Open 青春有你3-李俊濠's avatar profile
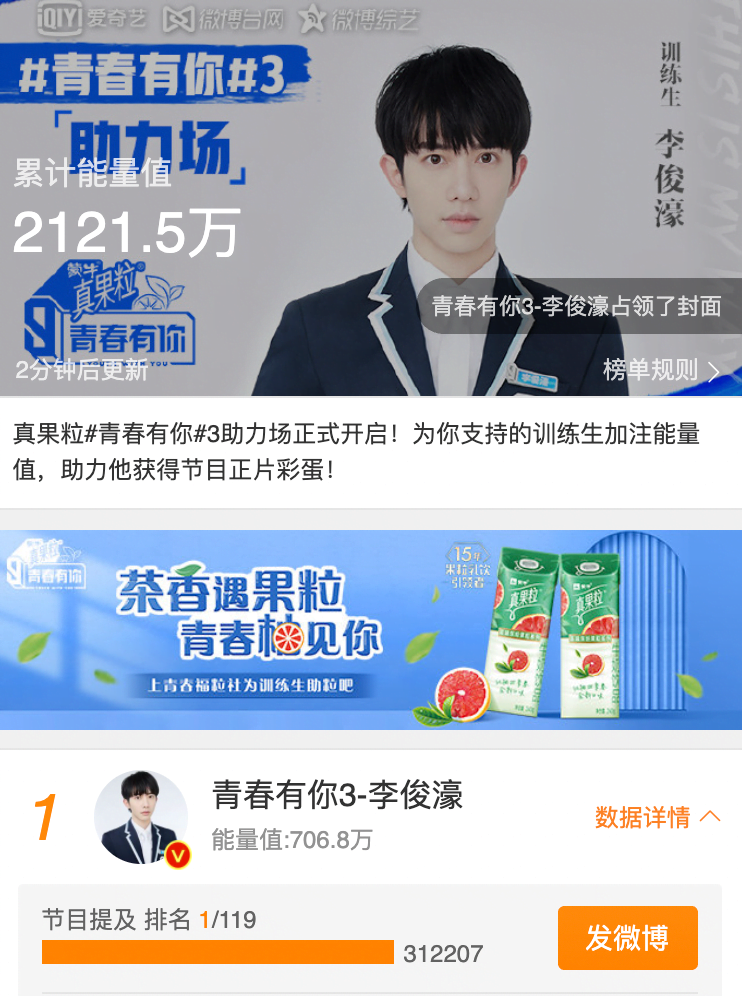Screen dimensions: 742x996 pyautogui.click(x=141, y=817)
